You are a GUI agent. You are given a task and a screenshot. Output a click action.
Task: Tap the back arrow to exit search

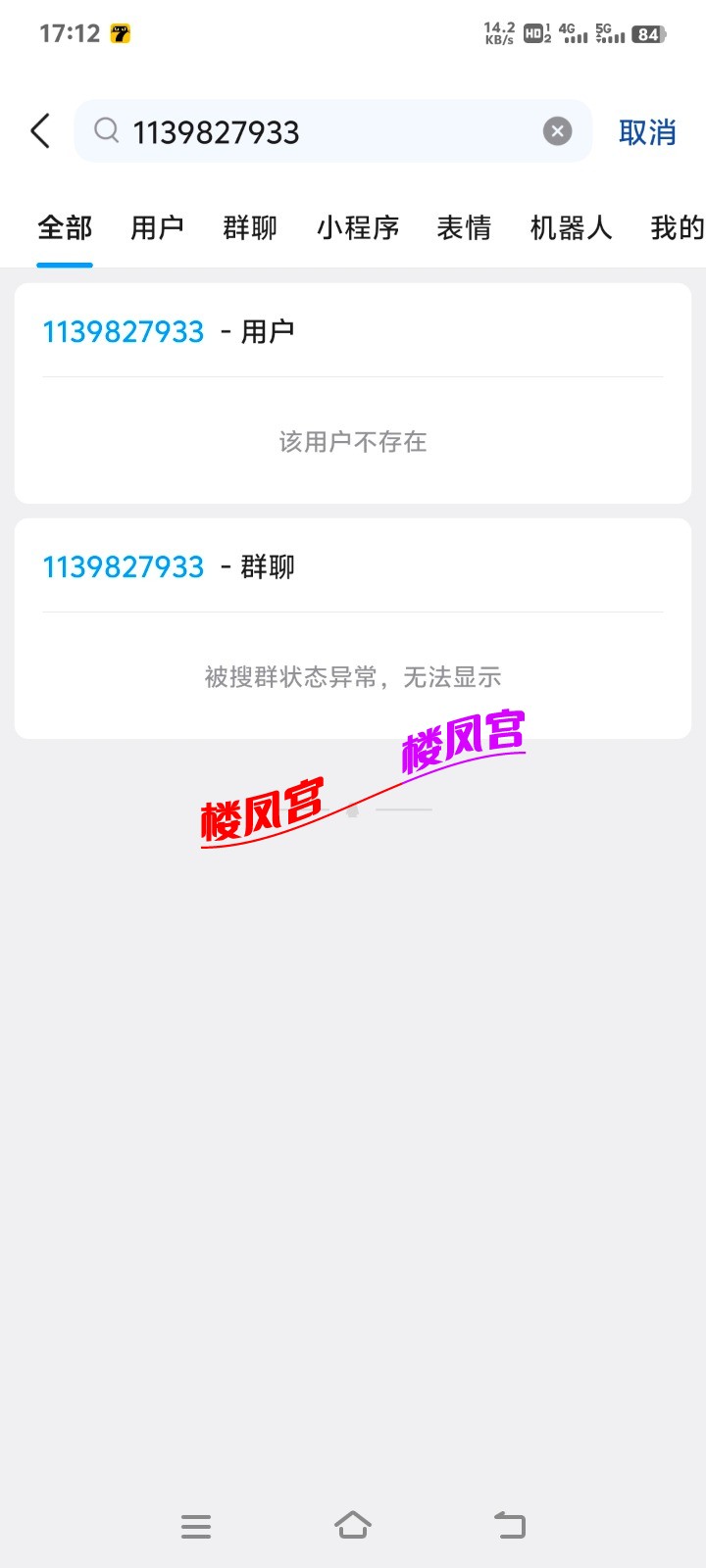coord(39,130)
